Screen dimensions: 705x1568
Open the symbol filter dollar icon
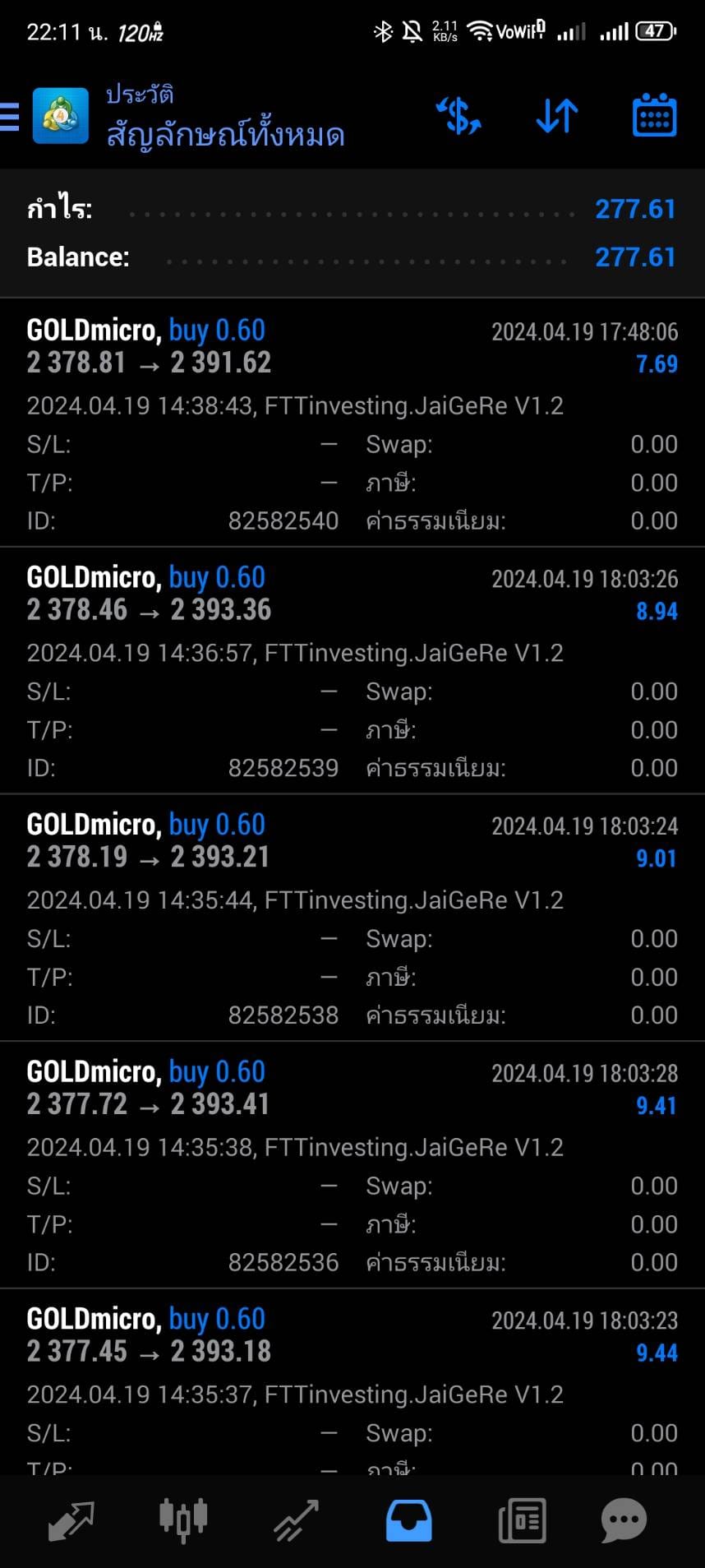tap(458, 116)
